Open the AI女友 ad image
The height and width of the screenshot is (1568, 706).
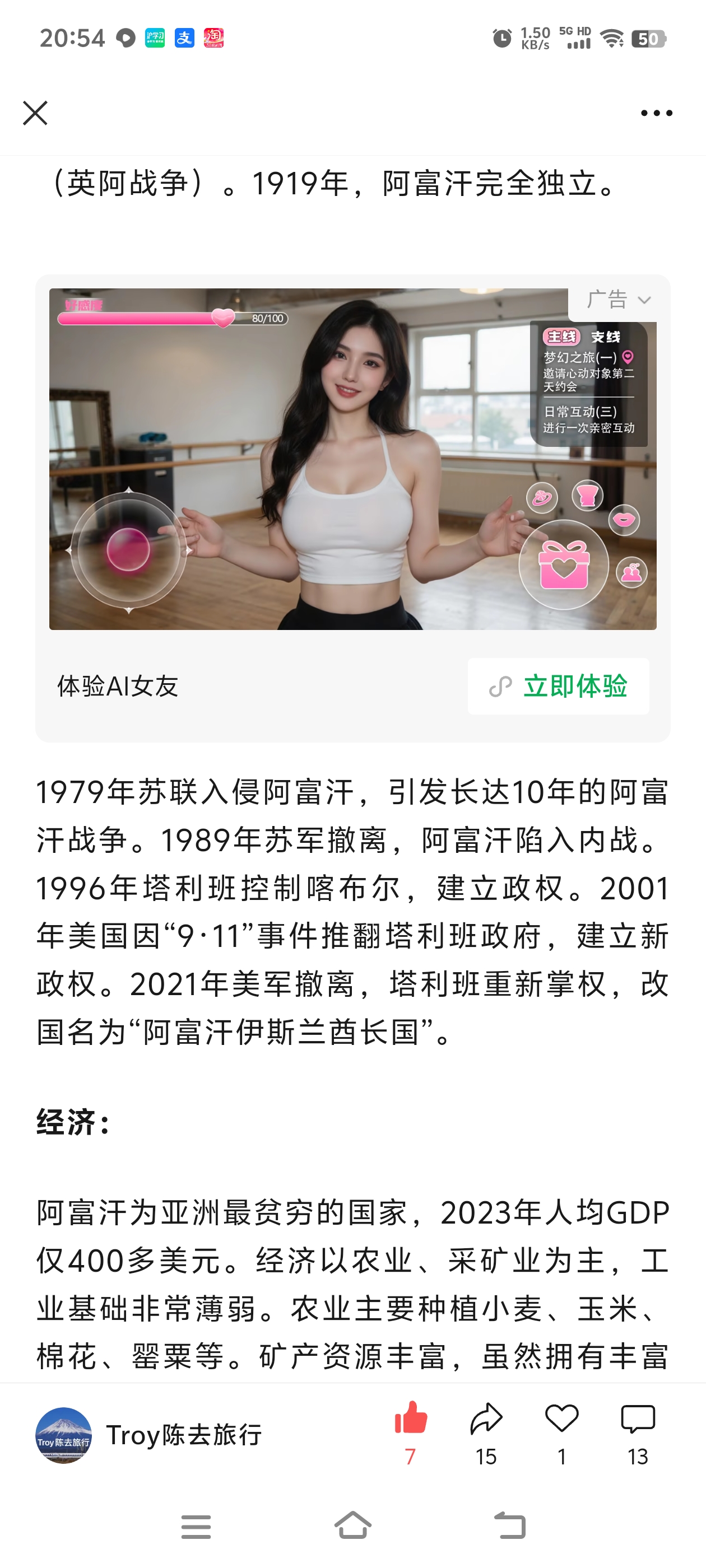[x=352, y=459]
